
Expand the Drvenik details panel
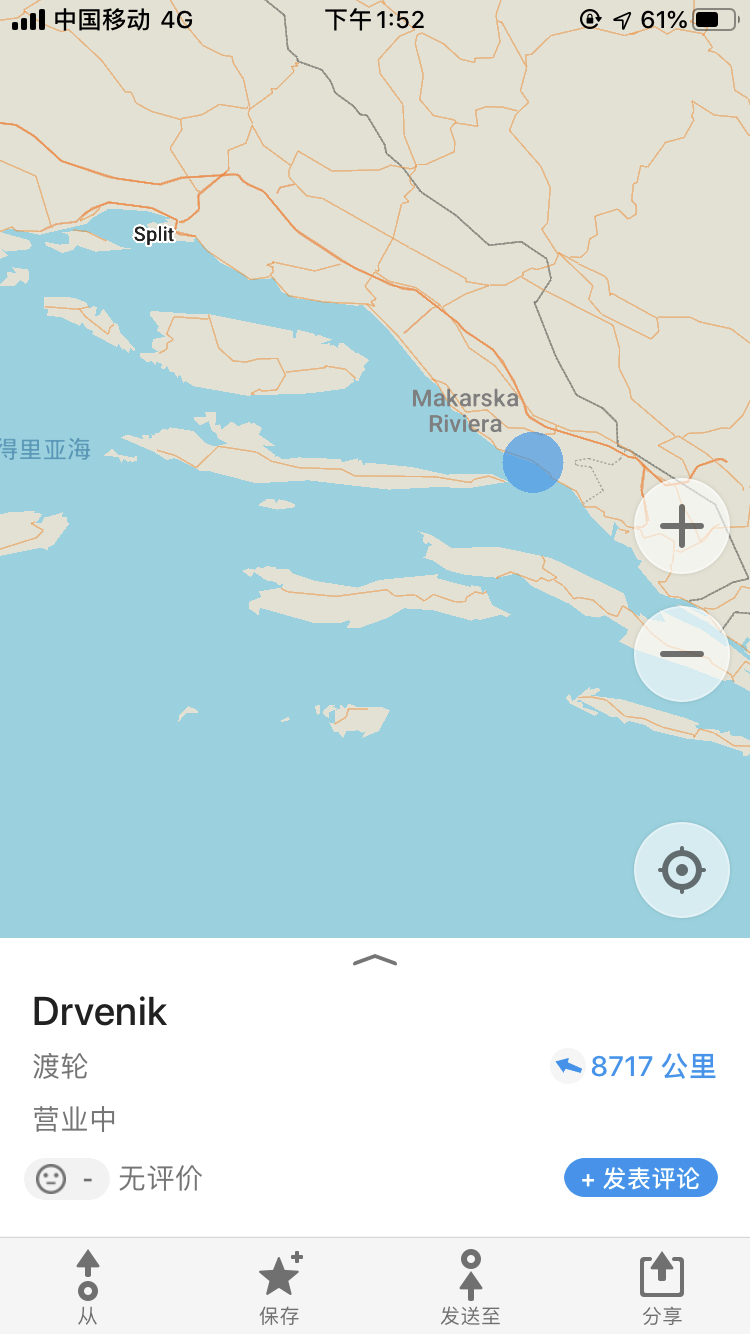click(x=375, y=960)
